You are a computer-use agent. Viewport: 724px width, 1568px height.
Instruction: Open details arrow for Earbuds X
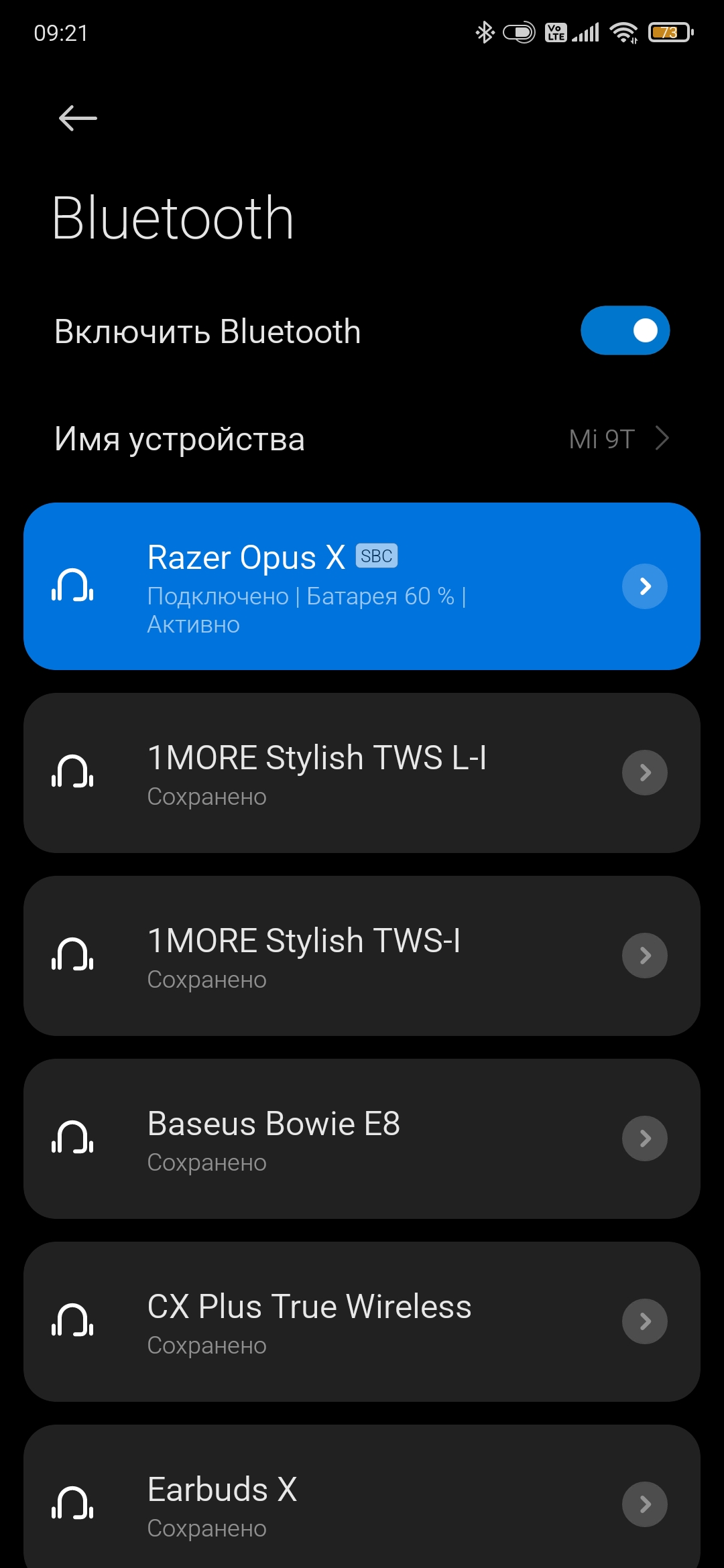click(645, 1504)
